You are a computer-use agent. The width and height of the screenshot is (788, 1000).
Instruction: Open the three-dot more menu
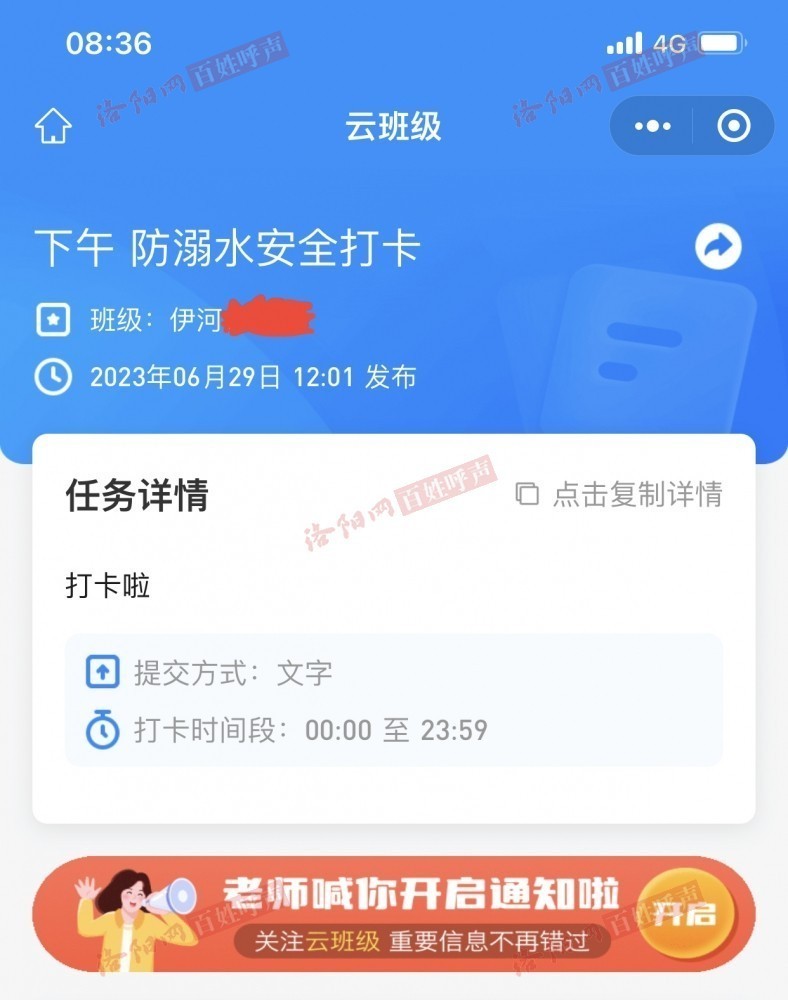653,126
